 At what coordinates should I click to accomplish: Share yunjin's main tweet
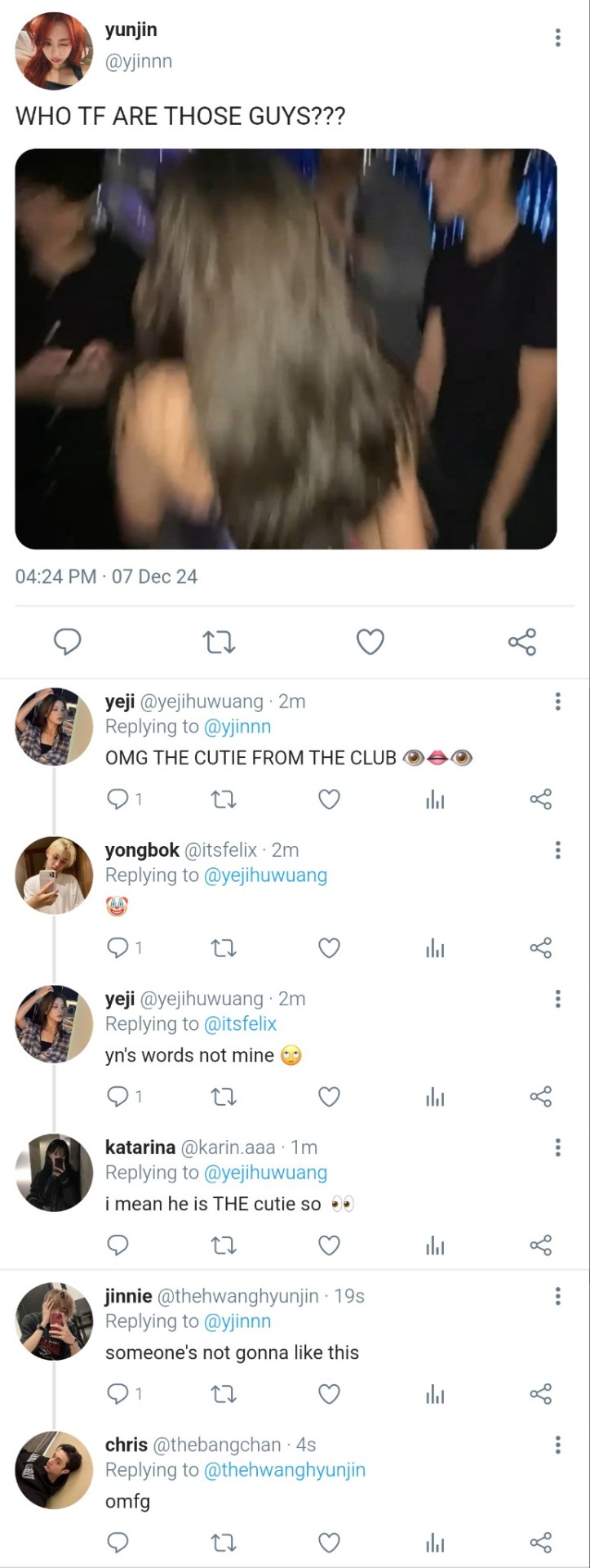[522, 642]
